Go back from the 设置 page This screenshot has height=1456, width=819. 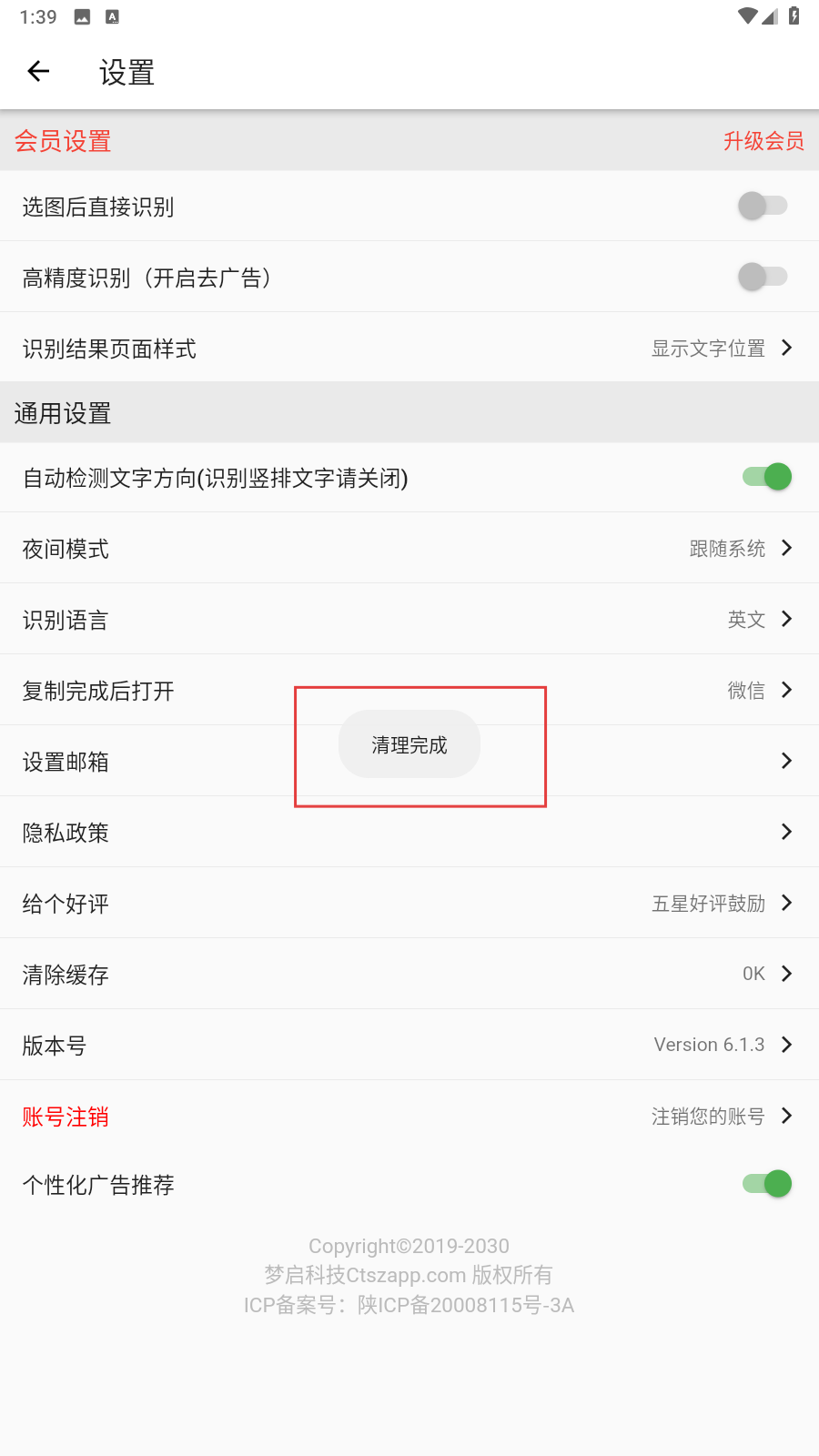click(x=38, y=71)
